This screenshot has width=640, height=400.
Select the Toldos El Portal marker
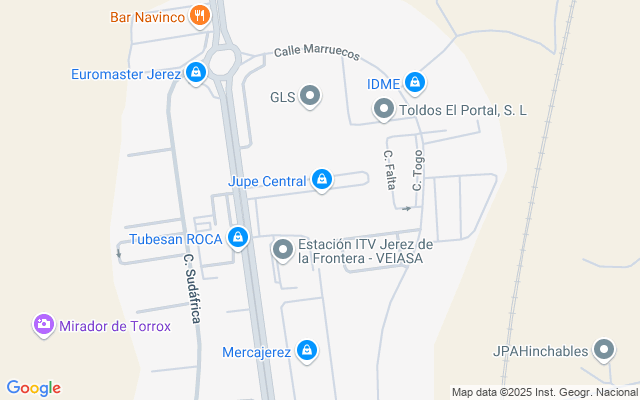(x=383, y=109)
